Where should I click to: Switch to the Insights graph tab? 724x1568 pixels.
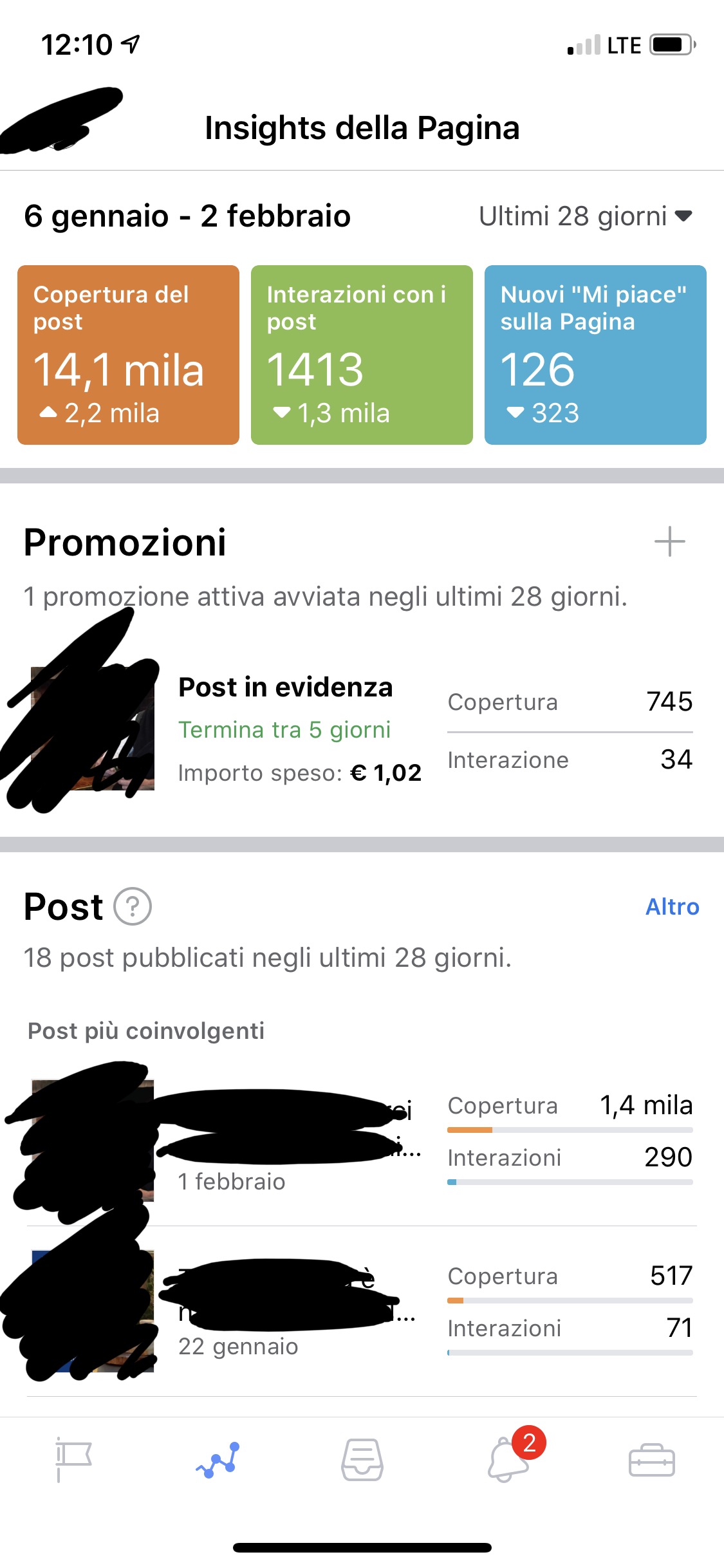coord(218,1460)
